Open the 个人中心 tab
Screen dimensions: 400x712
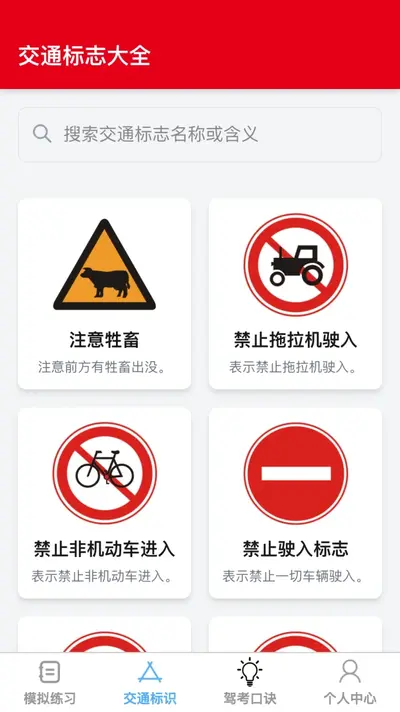(350, 682)
